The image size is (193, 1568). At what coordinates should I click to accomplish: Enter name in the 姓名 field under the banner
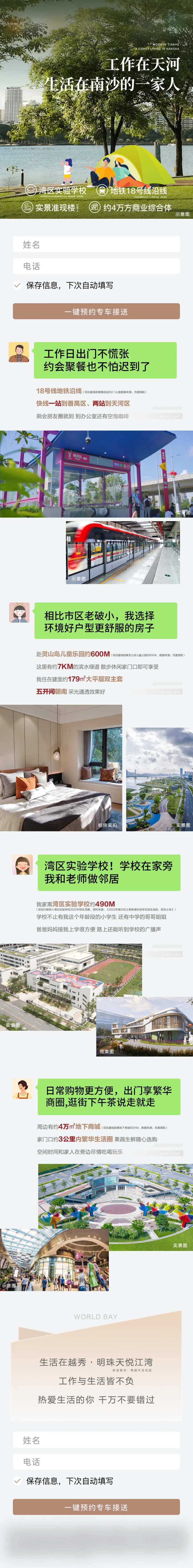click(96, 245)
